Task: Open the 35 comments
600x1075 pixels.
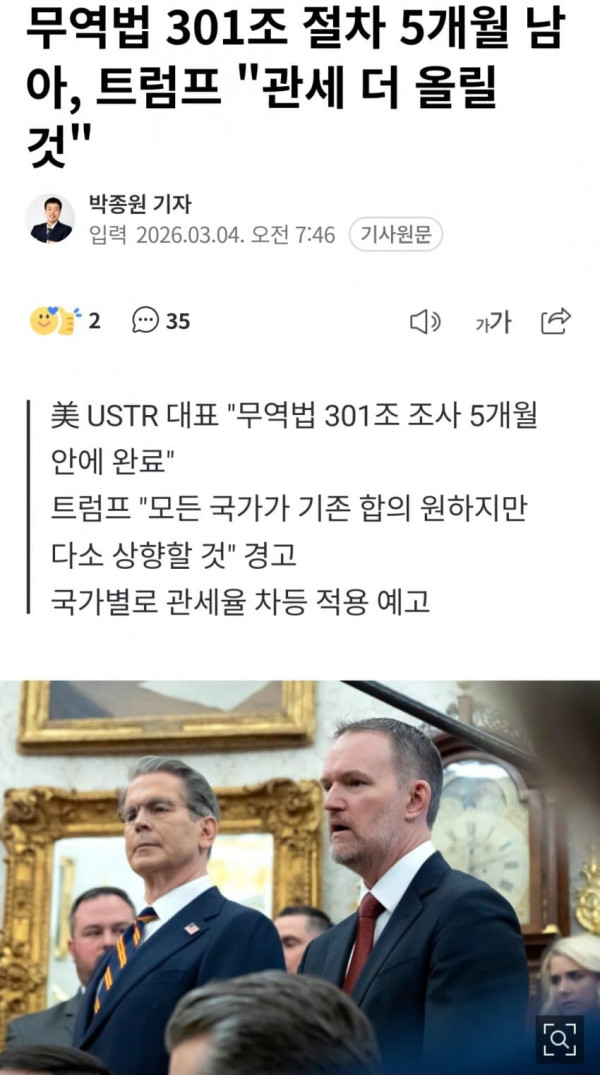Action: (x=161, y=321)
